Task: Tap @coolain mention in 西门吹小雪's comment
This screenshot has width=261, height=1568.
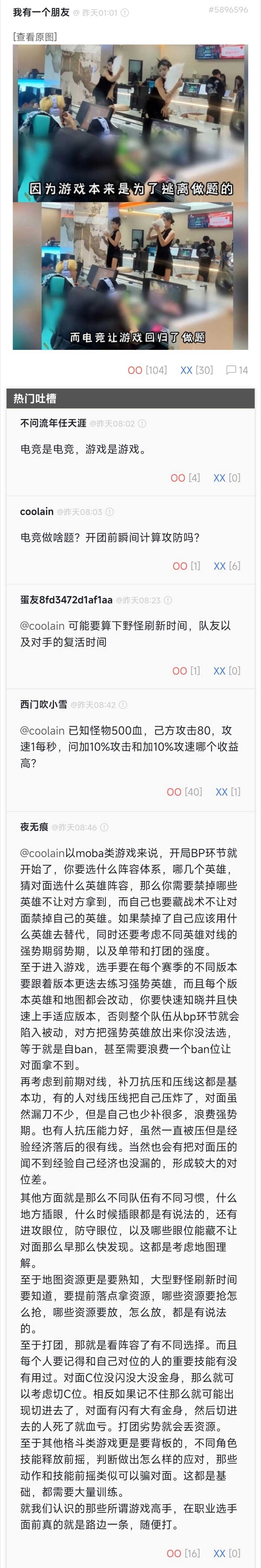Action: [x=42, y=731]
